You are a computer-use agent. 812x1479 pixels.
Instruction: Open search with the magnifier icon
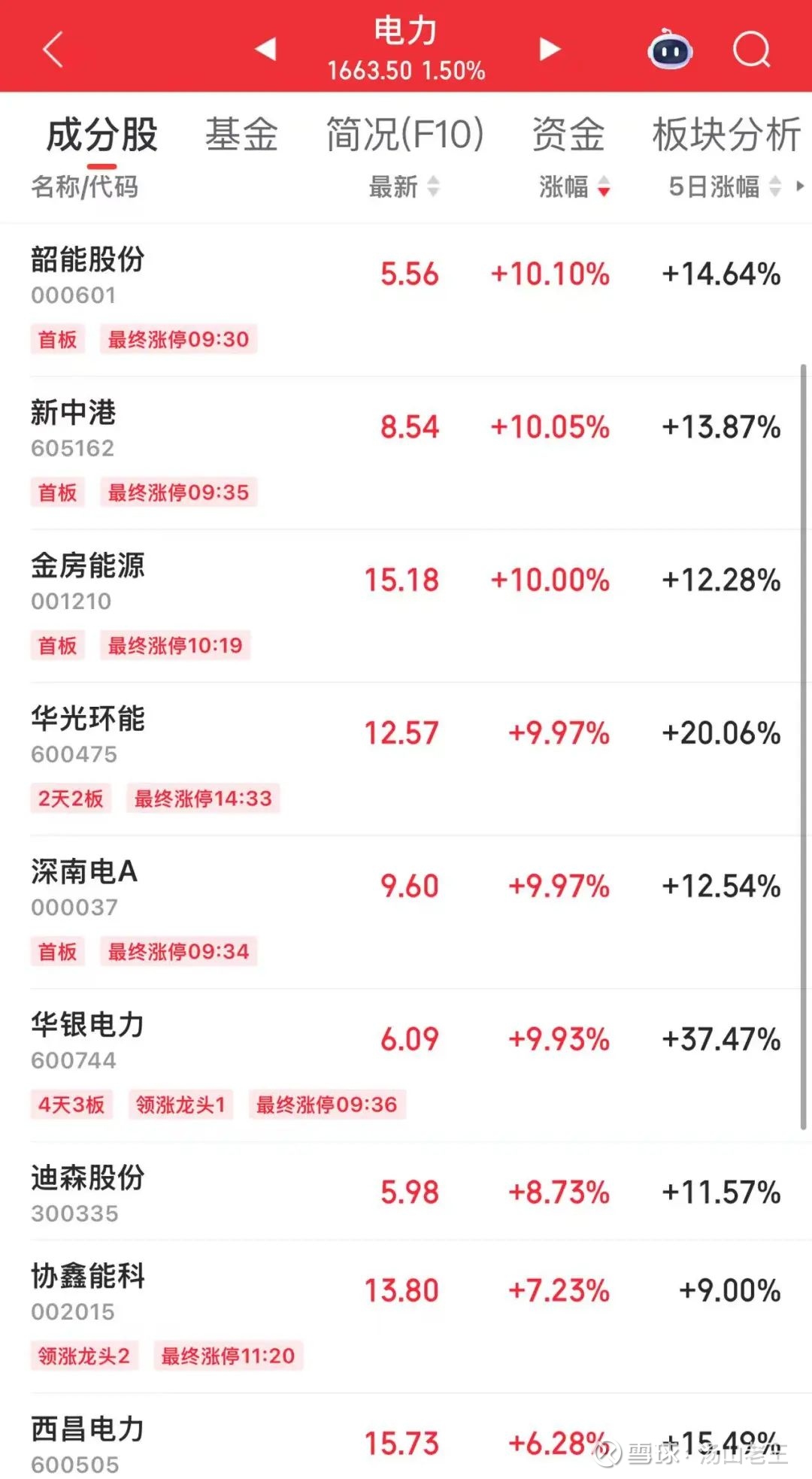752,50
